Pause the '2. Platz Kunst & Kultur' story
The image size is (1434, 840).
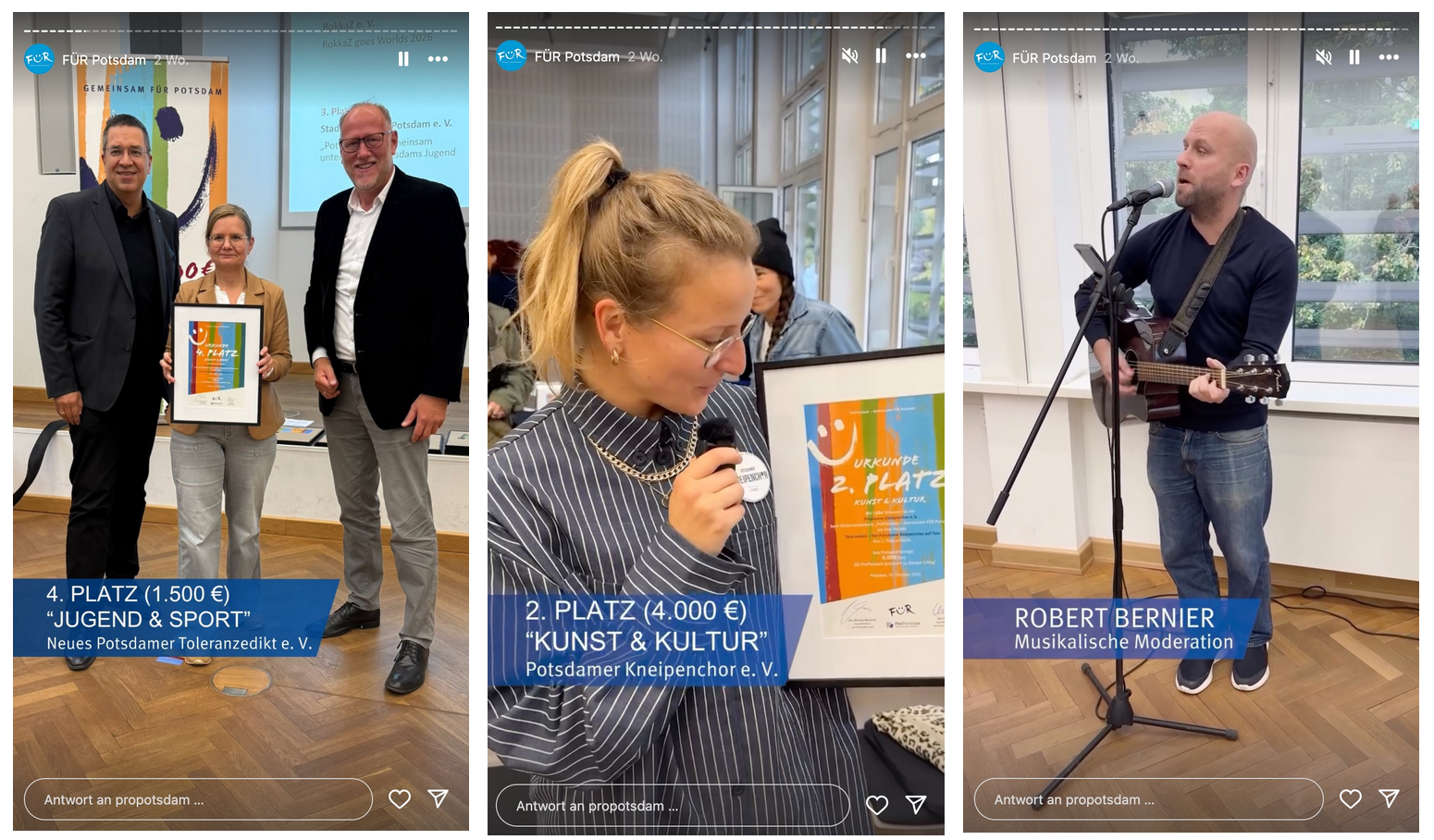point(881,56)
